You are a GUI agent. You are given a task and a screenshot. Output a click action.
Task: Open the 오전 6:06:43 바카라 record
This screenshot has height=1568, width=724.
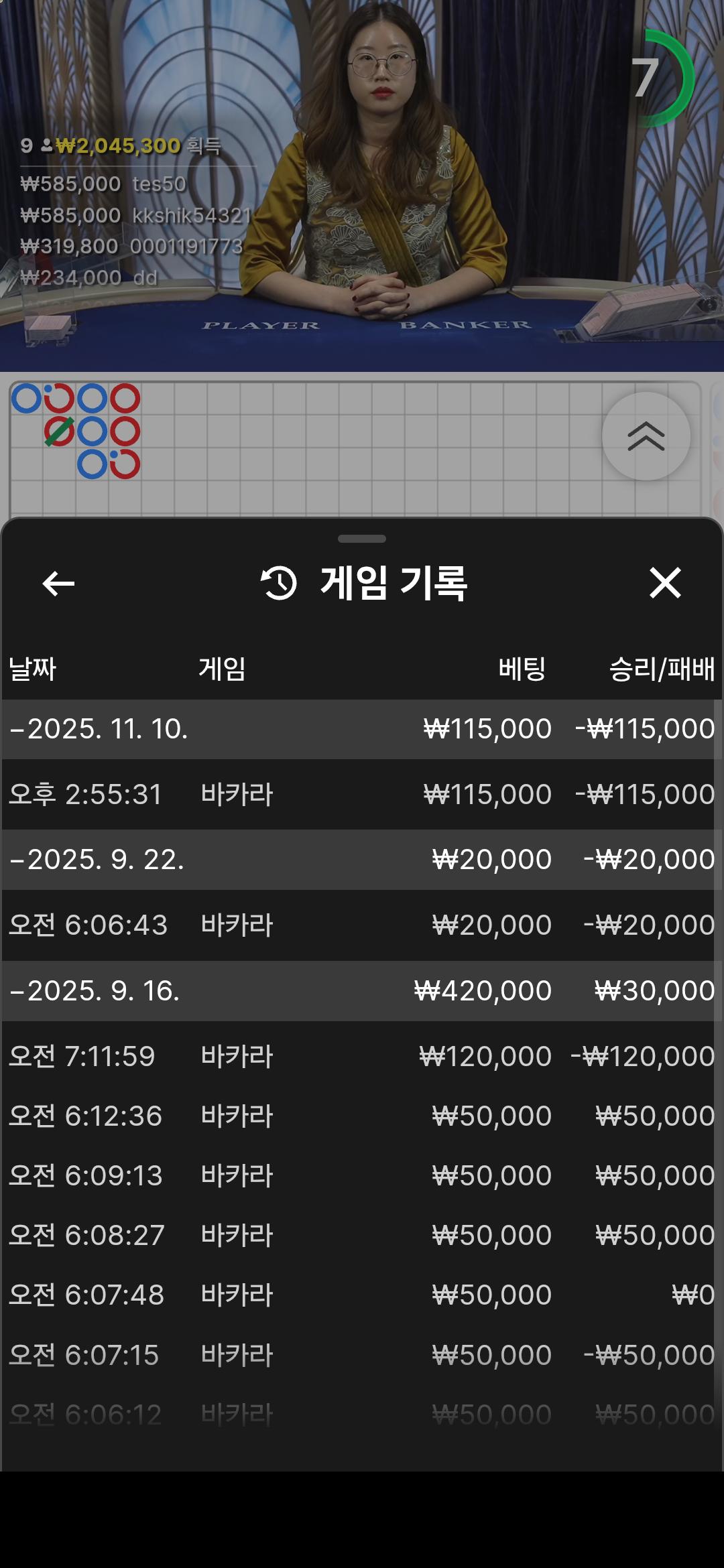361,925
